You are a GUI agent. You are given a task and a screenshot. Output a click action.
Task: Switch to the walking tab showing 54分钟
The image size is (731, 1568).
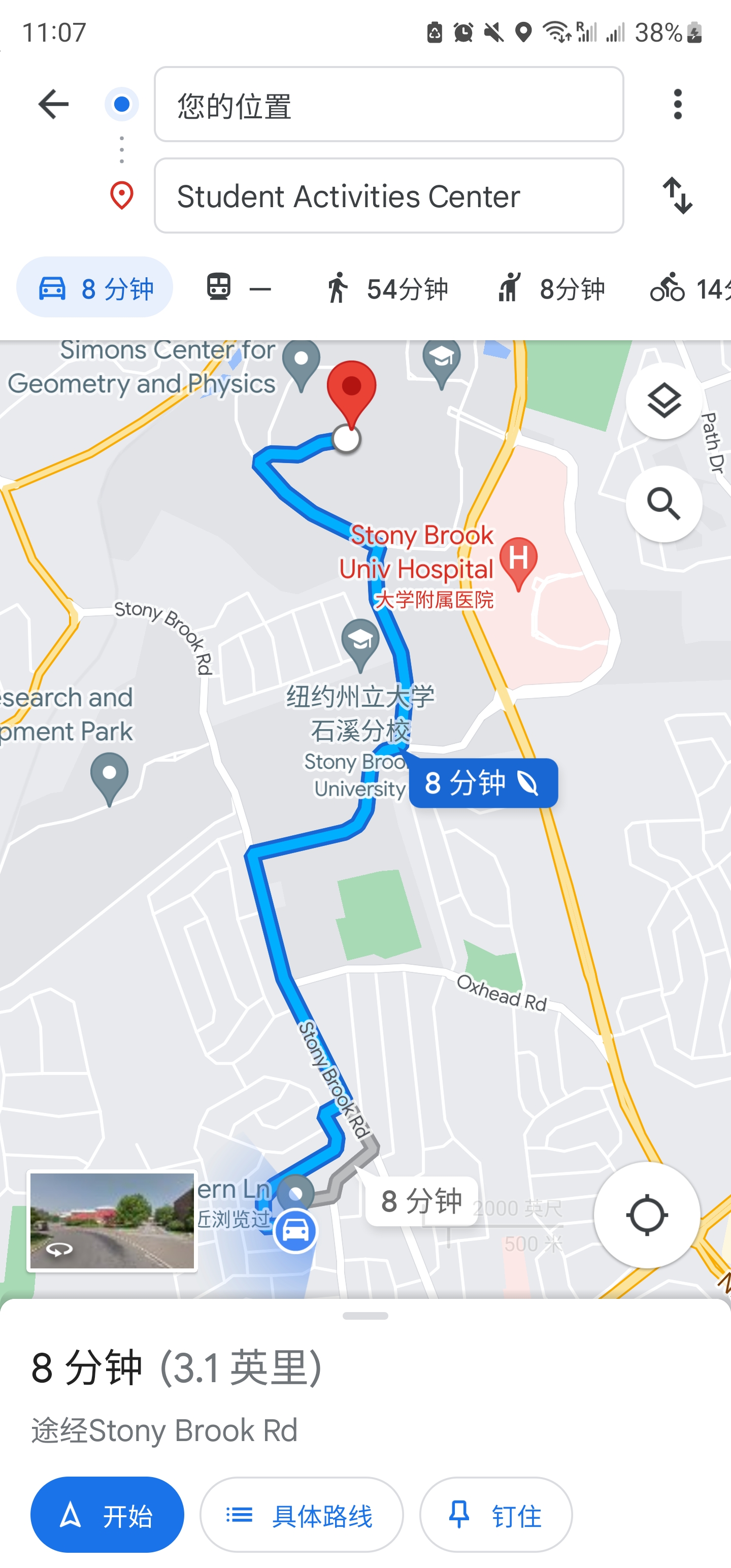click(386, 288)
